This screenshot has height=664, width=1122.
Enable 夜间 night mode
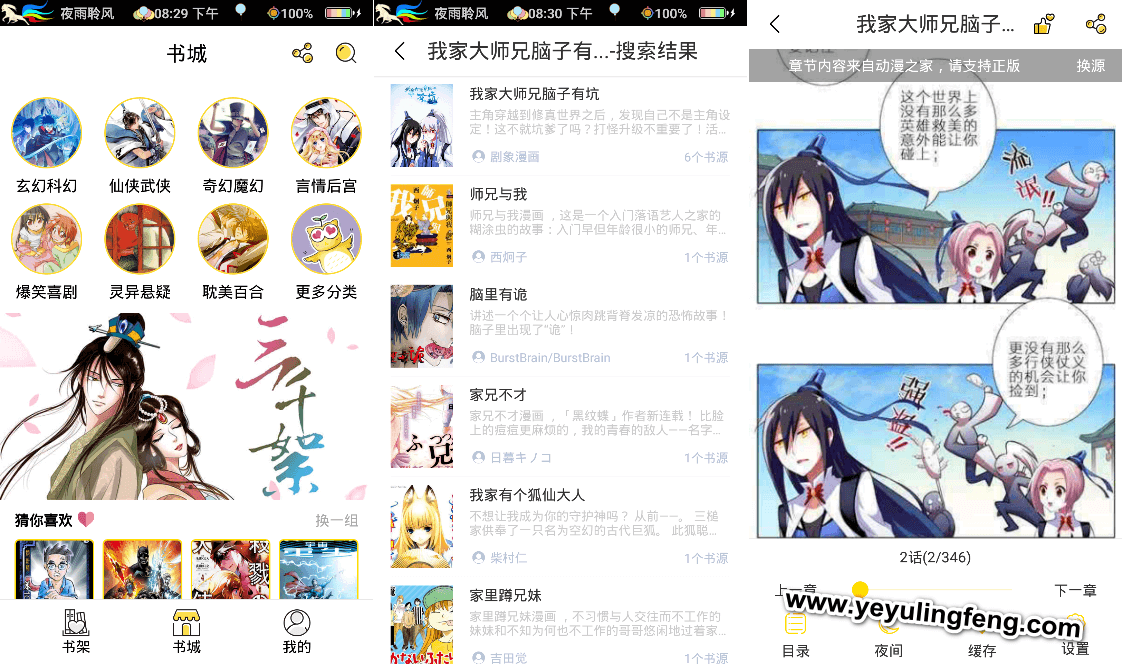click(888, 637)
